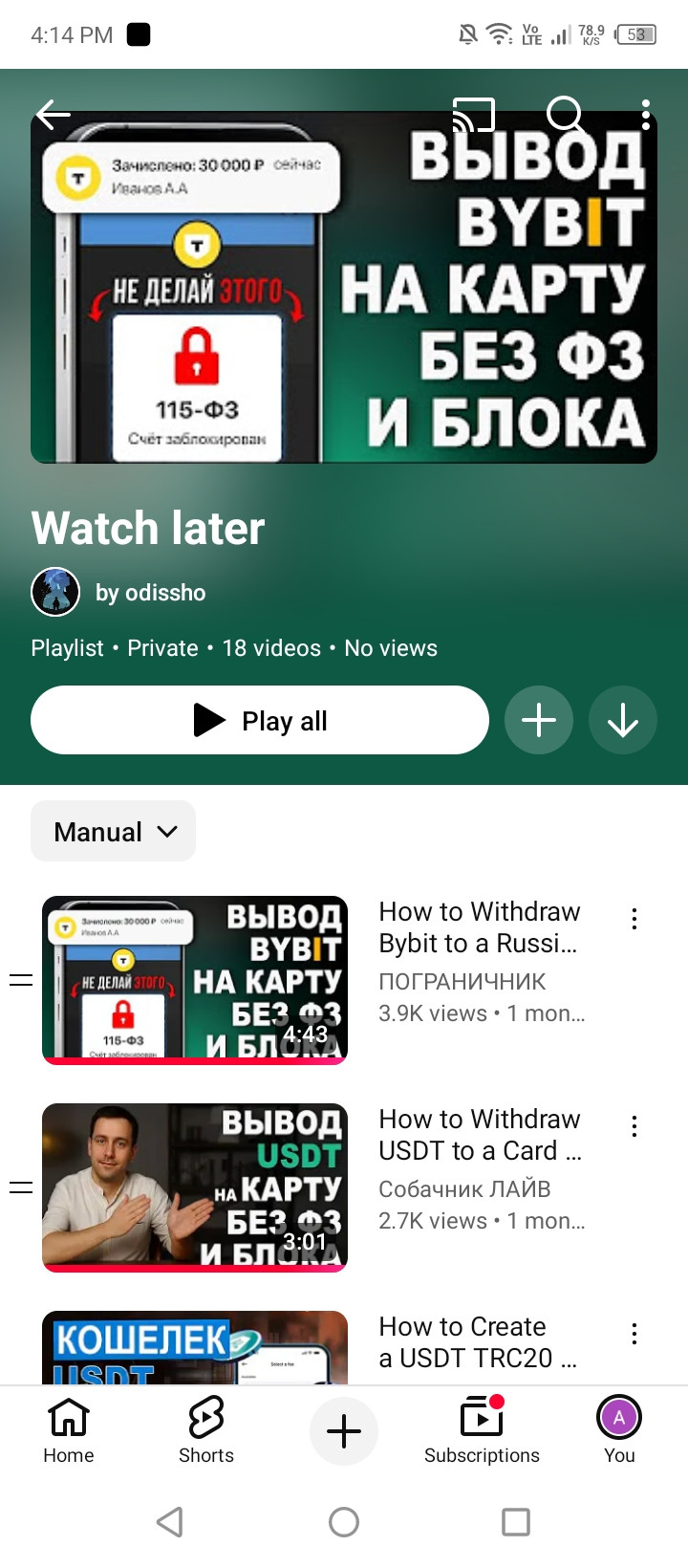Tap the system back button
The width and height of the screenshot is (688, 1568).
(x=170, y=1522)
